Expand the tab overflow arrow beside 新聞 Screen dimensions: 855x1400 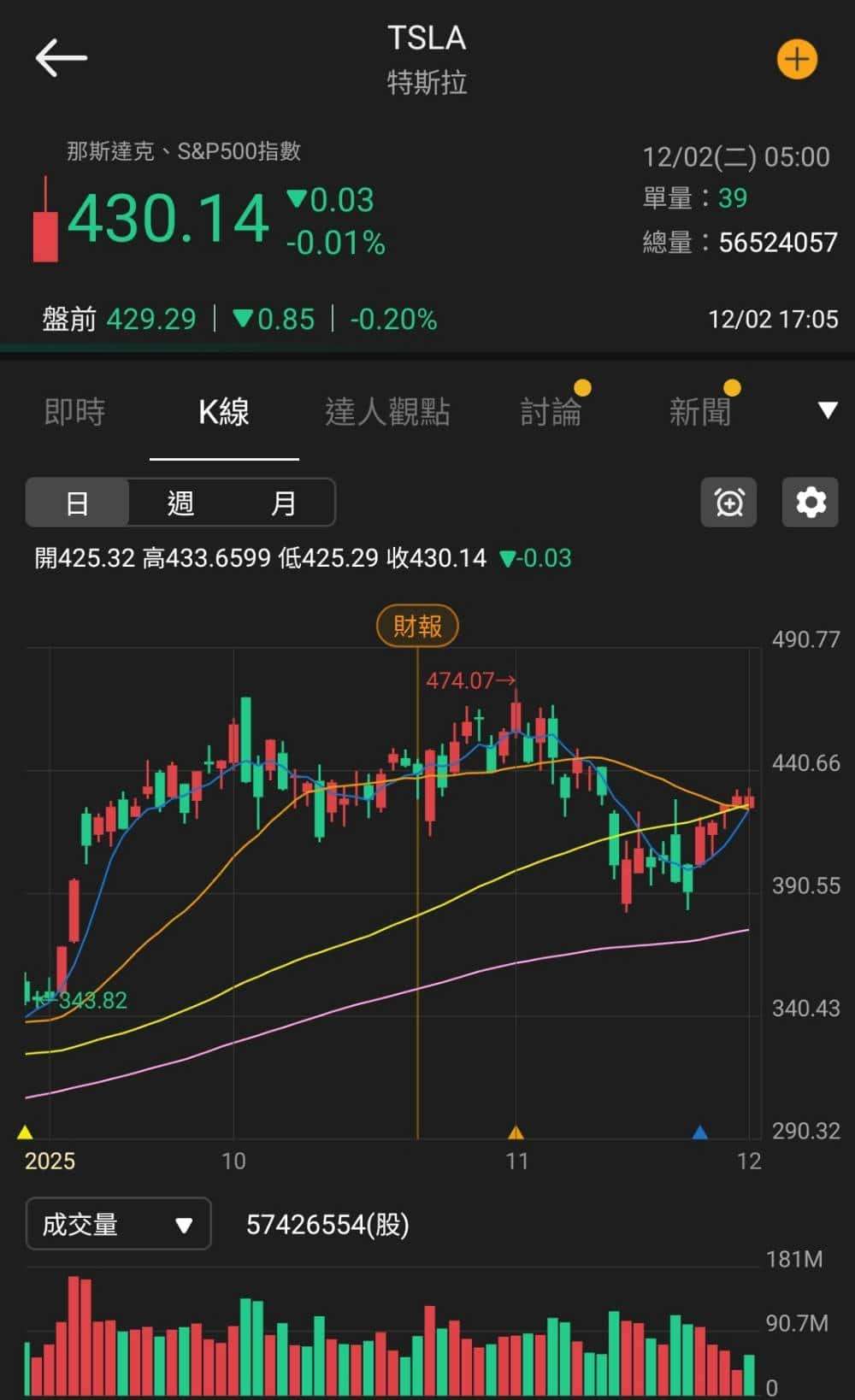click(827, 410)
